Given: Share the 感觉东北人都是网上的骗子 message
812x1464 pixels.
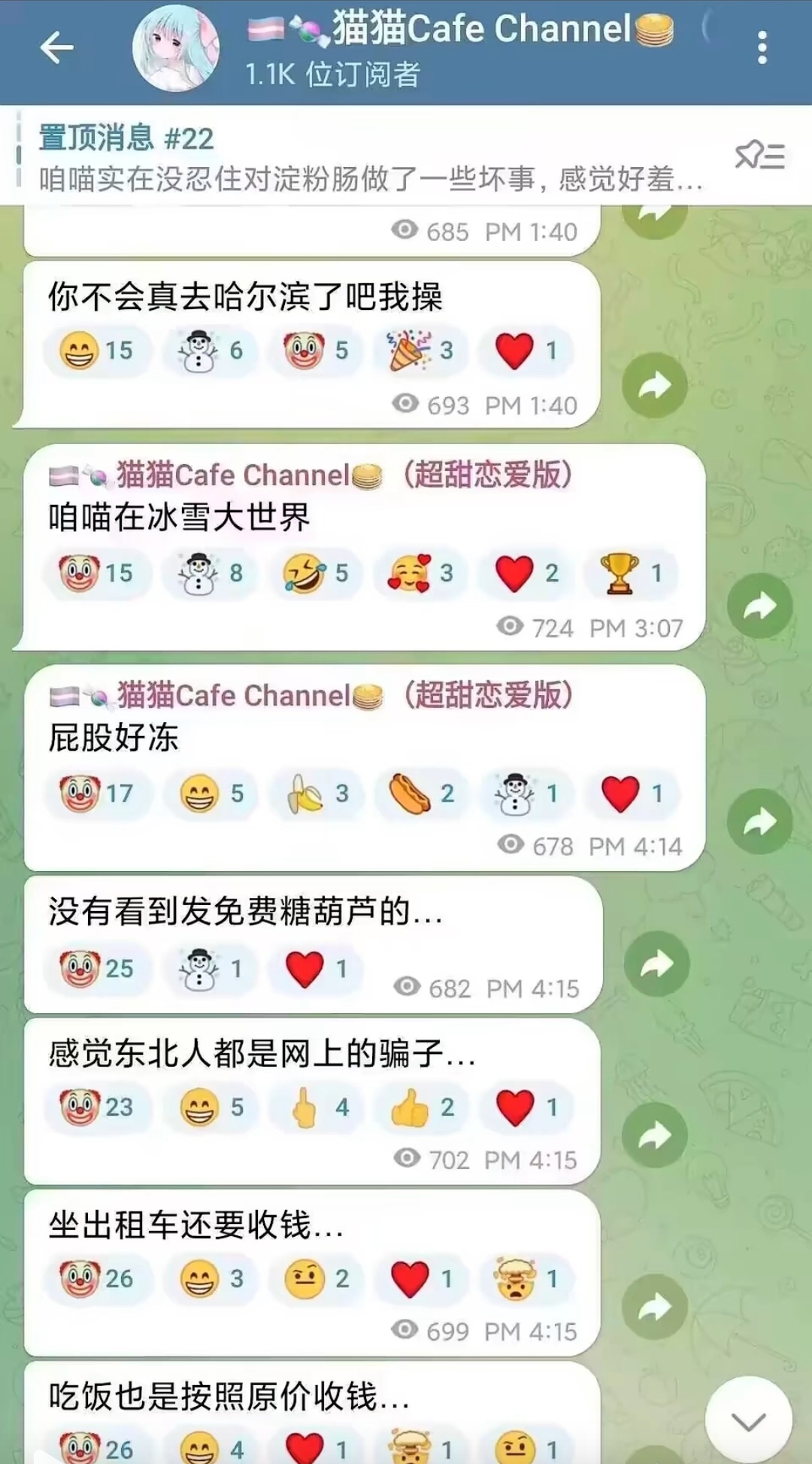Looking at the screenshot, I should pos(655,1135).
